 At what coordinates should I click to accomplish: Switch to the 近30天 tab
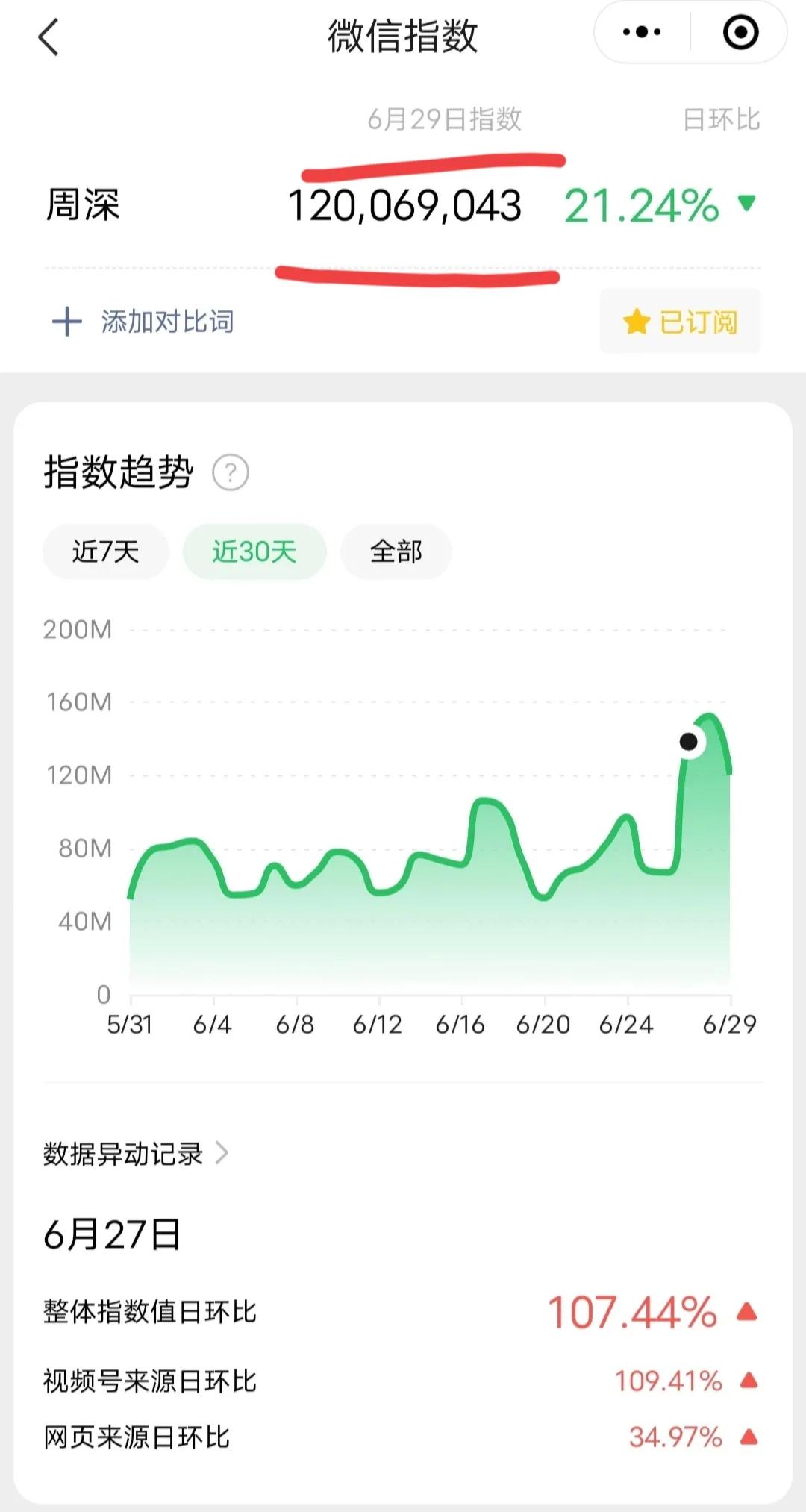[x=254, y=551]
